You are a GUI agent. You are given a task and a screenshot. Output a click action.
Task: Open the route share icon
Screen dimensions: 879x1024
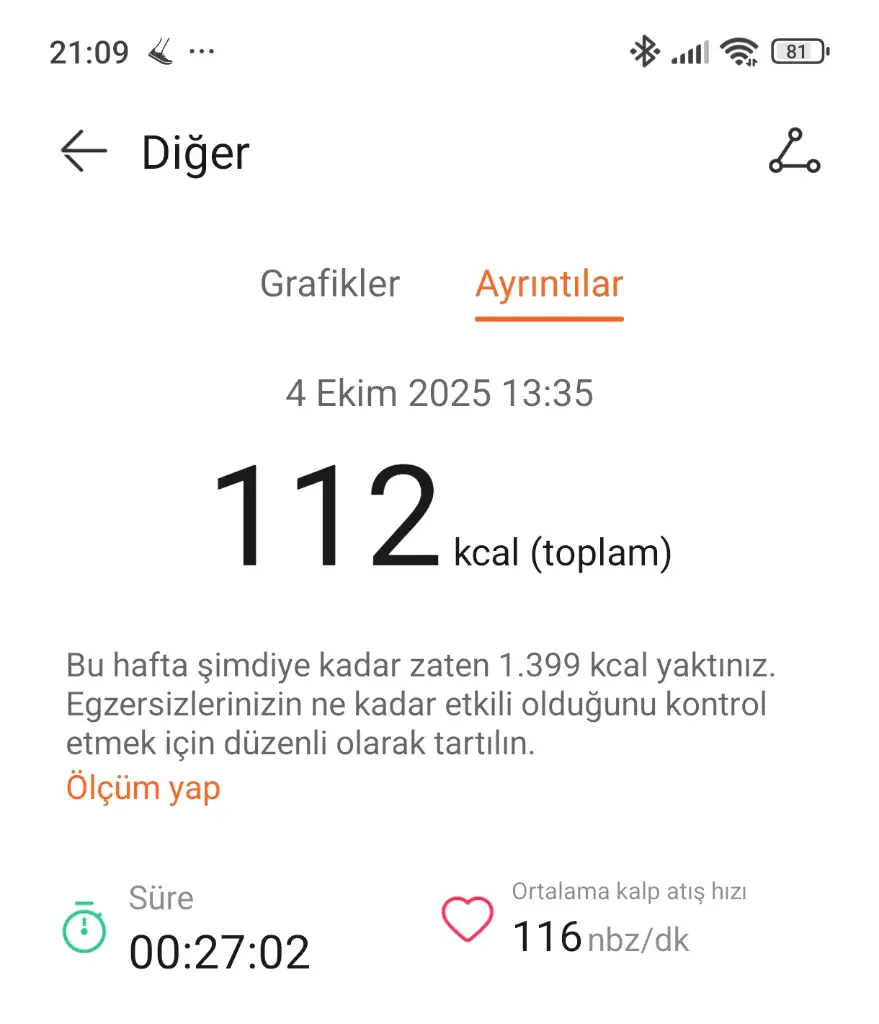794,152
